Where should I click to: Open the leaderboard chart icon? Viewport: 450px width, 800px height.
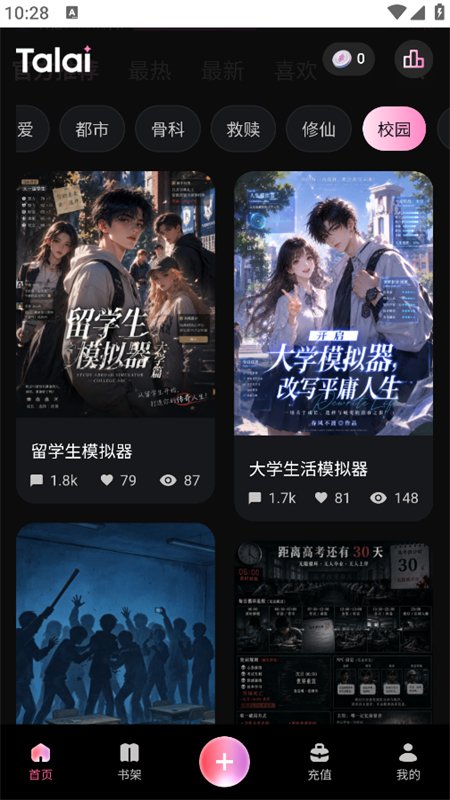click(x=413, y=59)
